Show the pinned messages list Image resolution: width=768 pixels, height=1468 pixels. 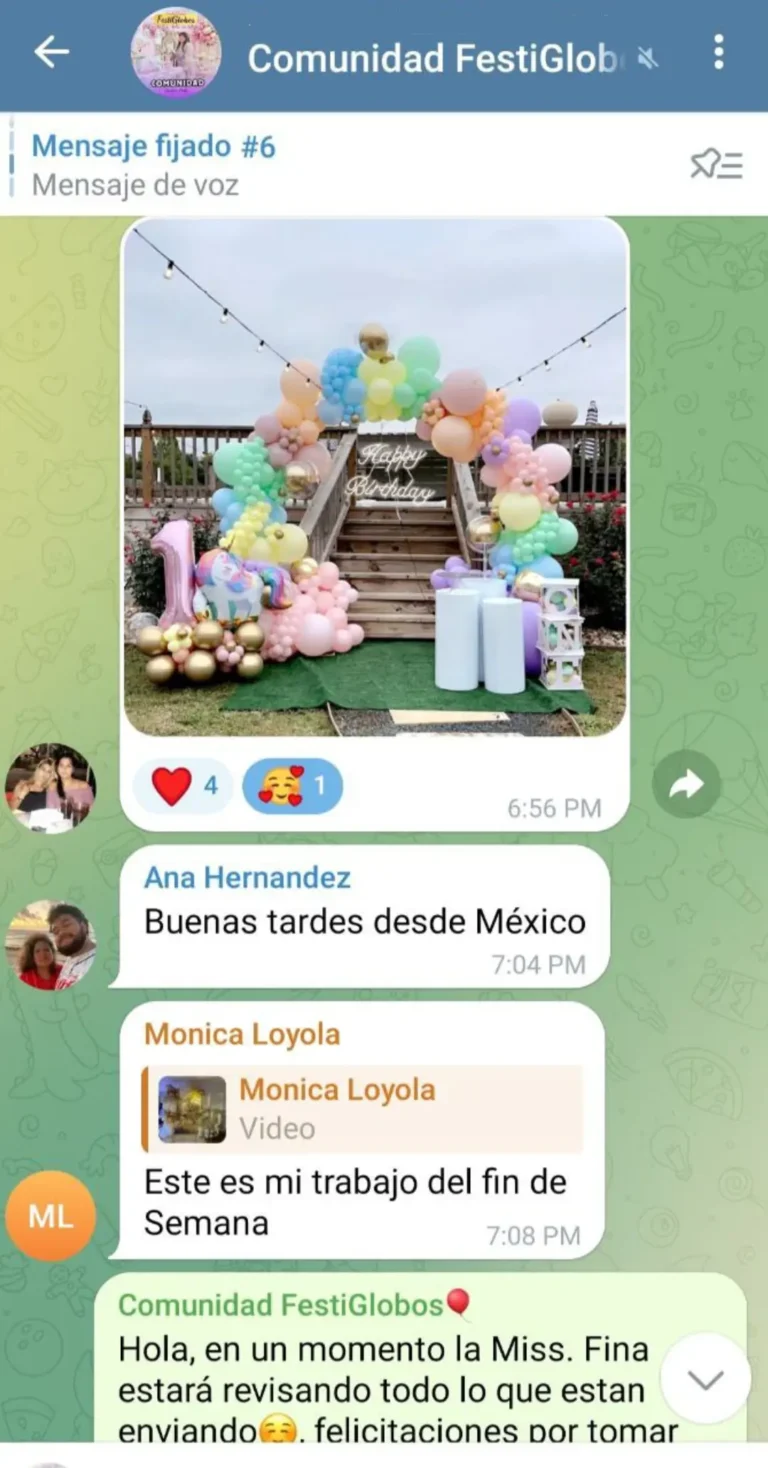(716, 165)
